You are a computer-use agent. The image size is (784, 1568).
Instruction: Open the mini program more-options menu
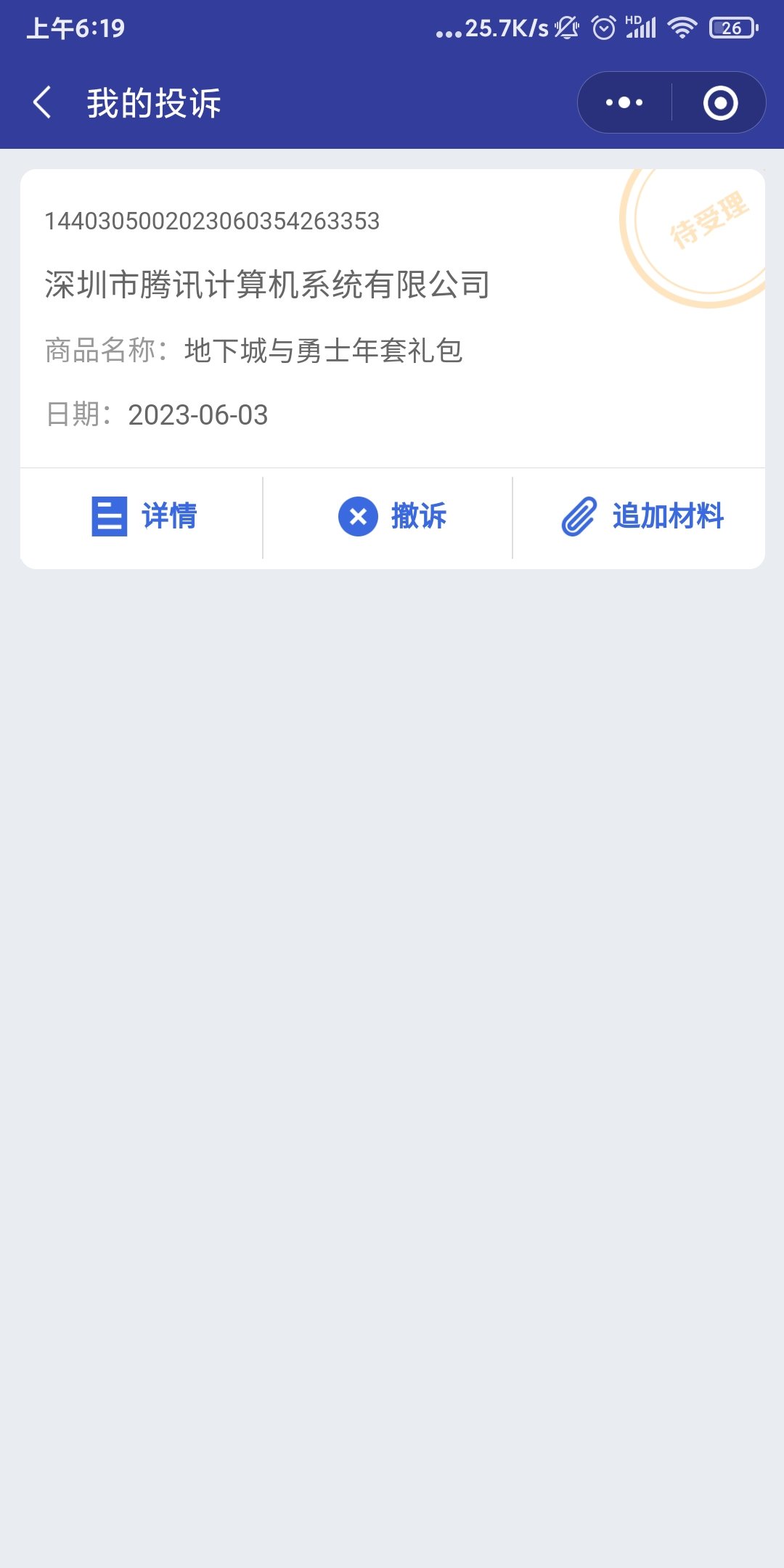[624, 102]
